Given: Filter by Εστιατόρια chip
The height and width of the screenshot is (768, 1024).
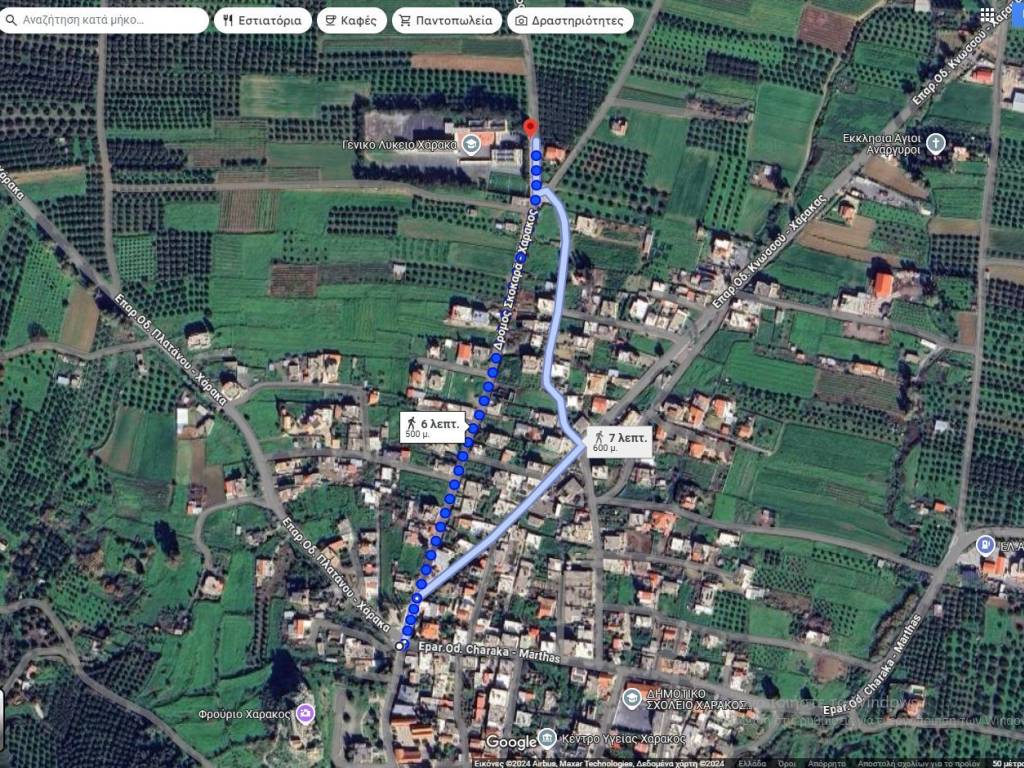Looking at the screenshot, I should (262, 20).
